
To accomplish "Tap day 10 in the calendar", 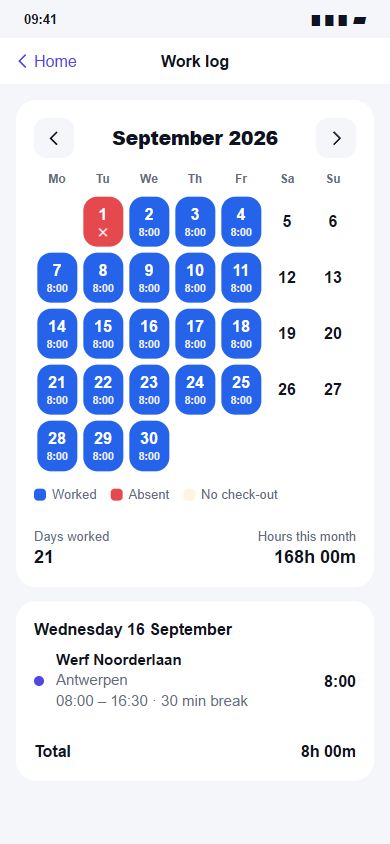I will pyautogui.click(x=195, y=278).
